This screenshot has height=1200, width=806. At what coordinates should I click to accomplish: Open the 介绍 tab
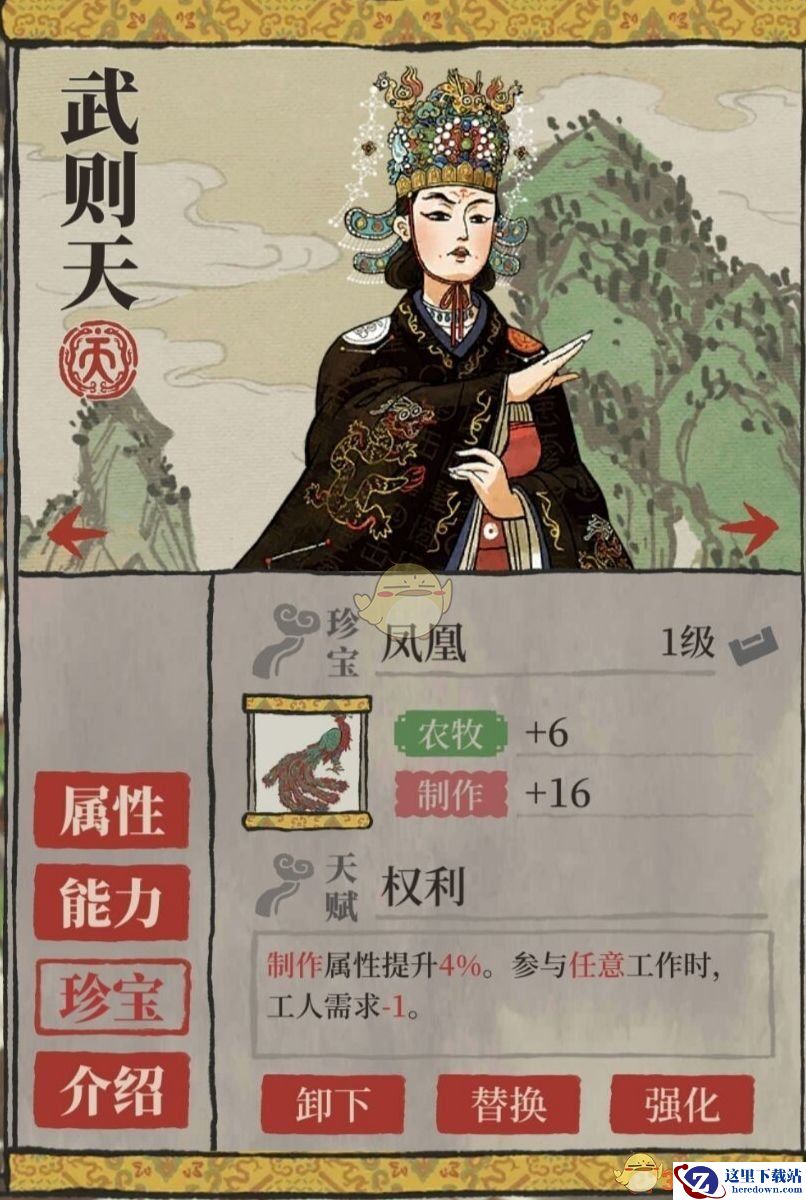[111, 1089]
